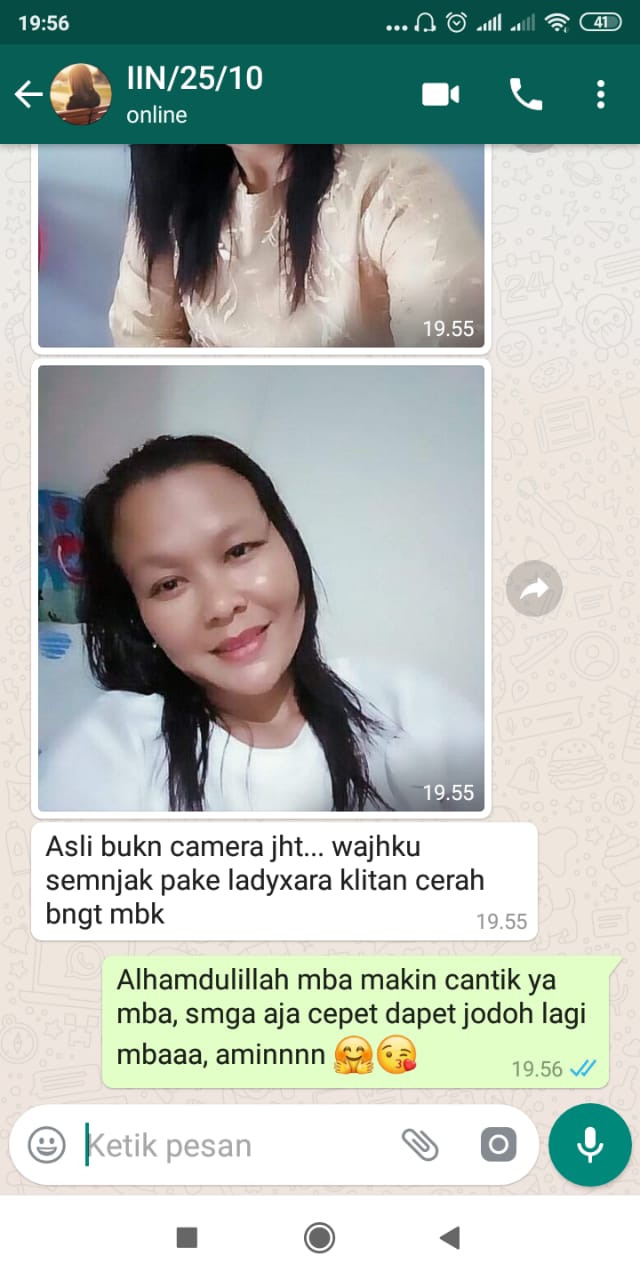Image resolution: width=640 pixels, height=1280 pixels.
Task: Start a video call with IIN/25/10
Action: (440, 95)
